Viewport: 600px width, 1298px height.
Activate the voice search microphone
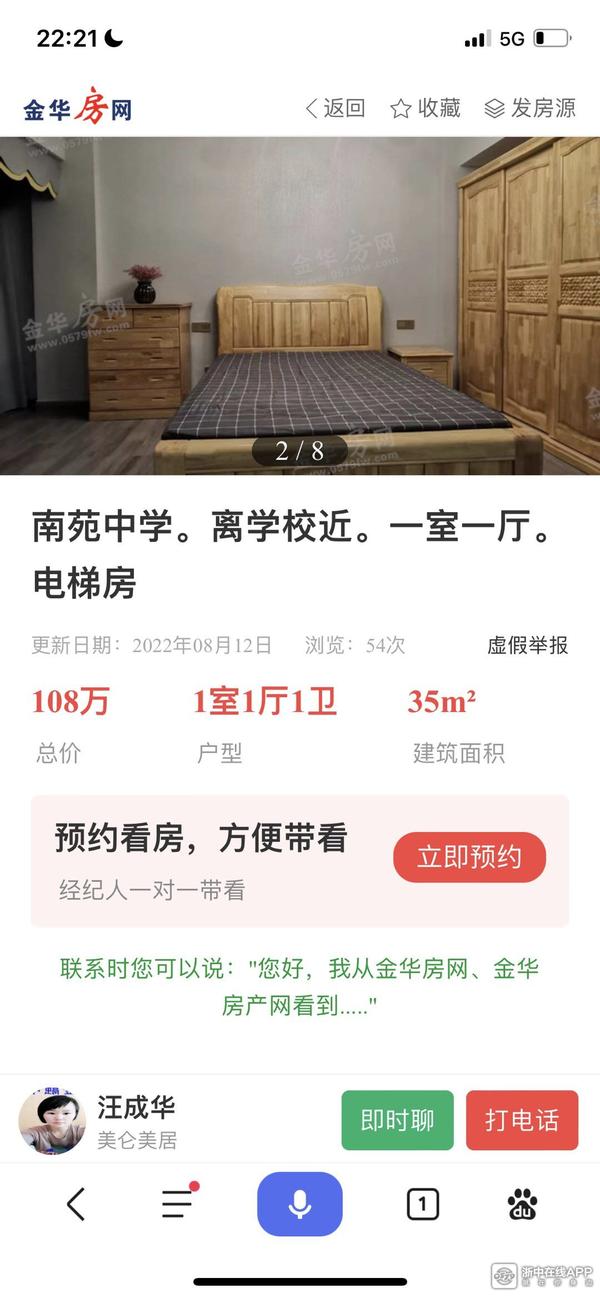click(300, 1204)
